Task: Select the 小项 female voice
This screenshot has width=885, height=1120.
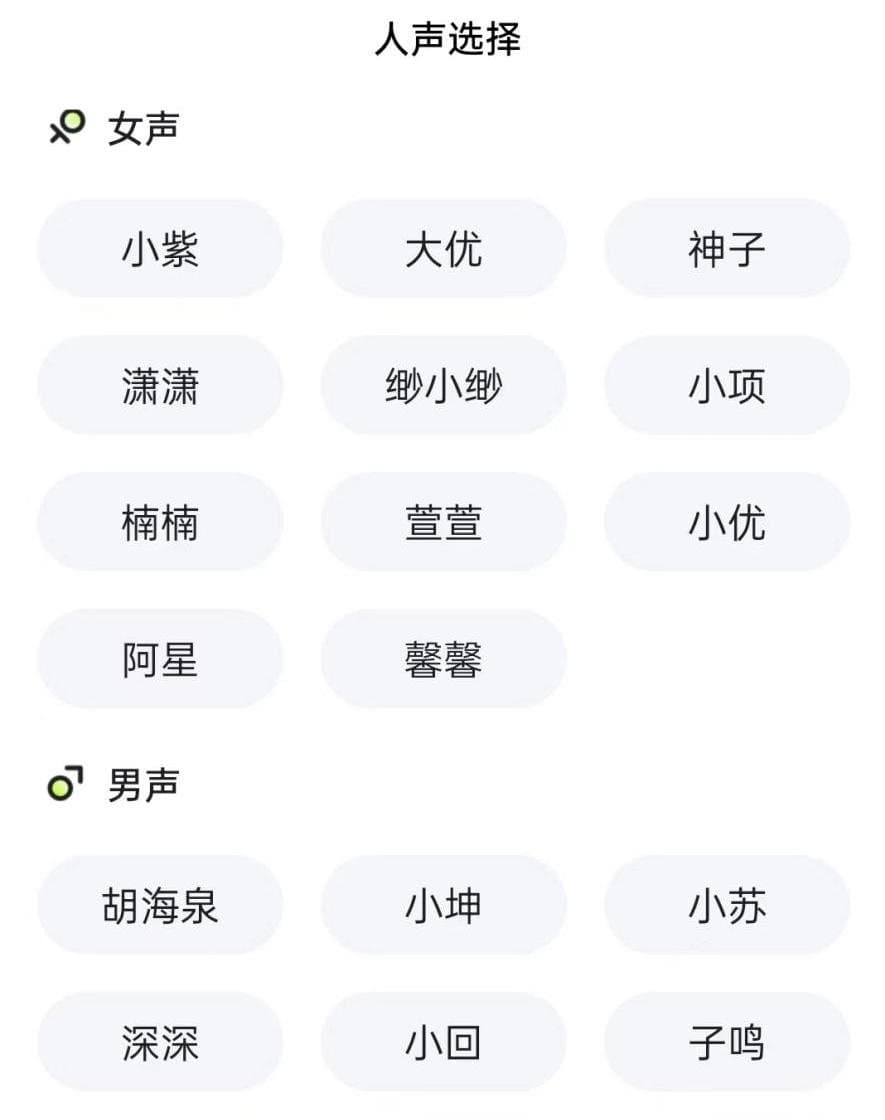Action: tap(727, 385)
